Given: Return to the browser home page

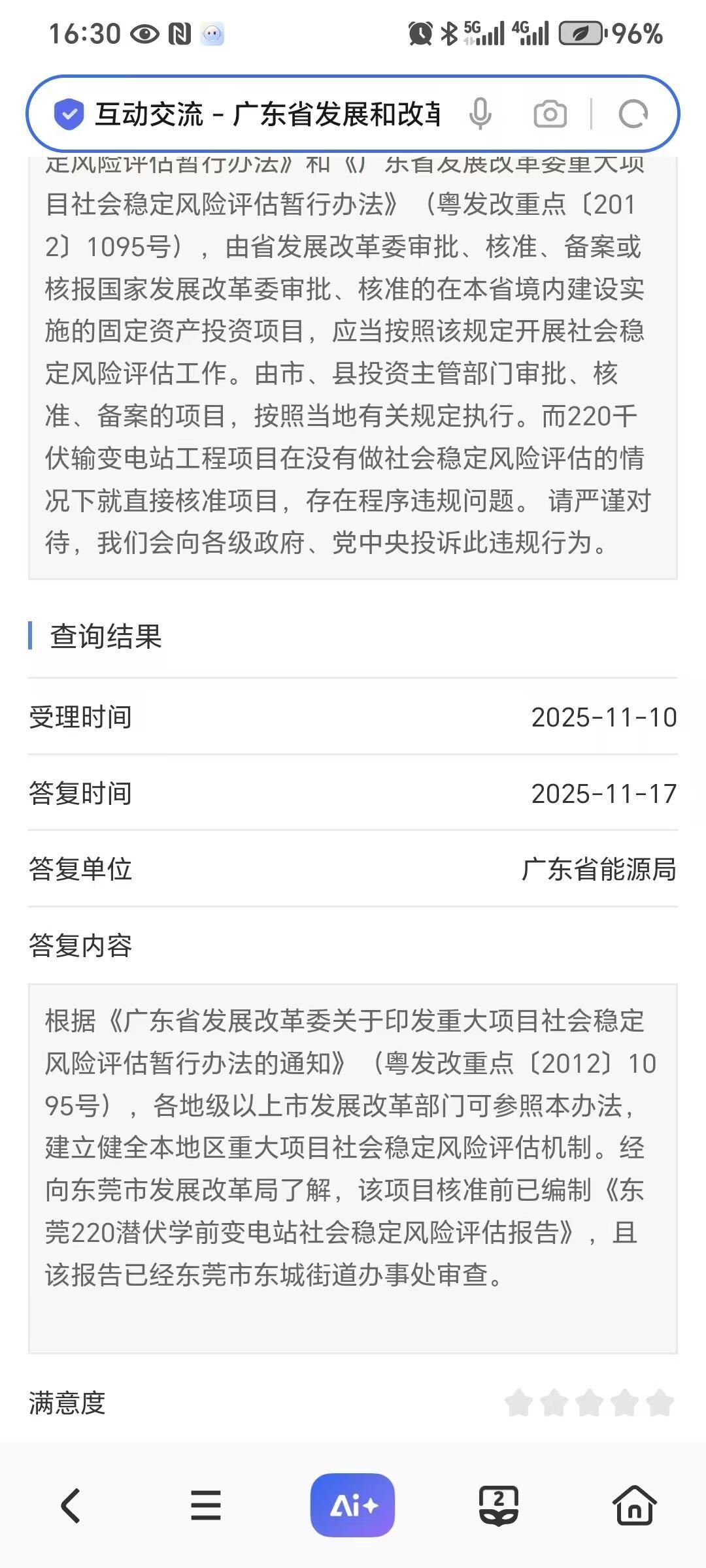Looking at the screenshot, I should (x=634, y=1505).
